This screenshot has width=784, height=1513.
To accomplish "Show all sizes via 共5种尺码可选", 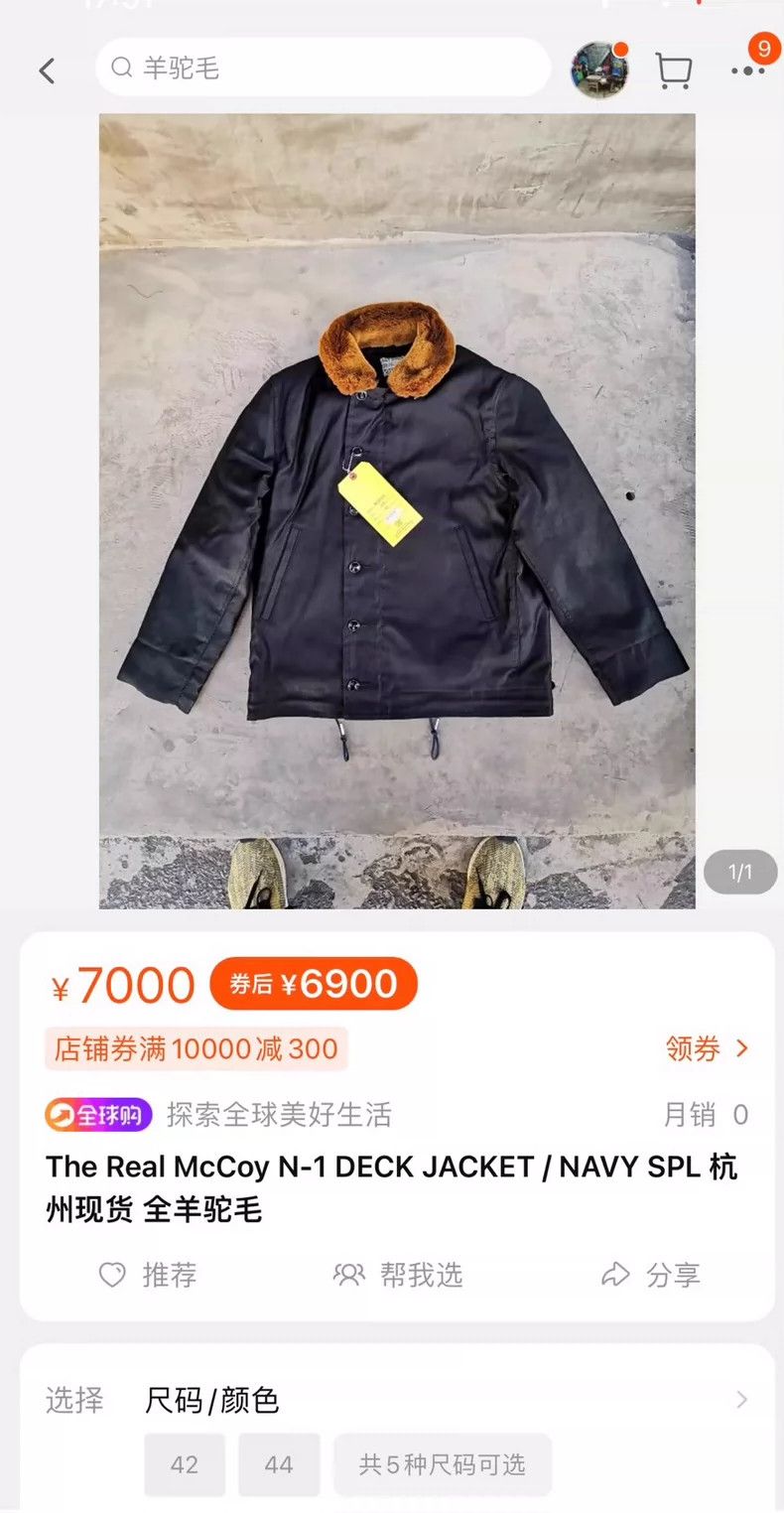I will 443,1464.
